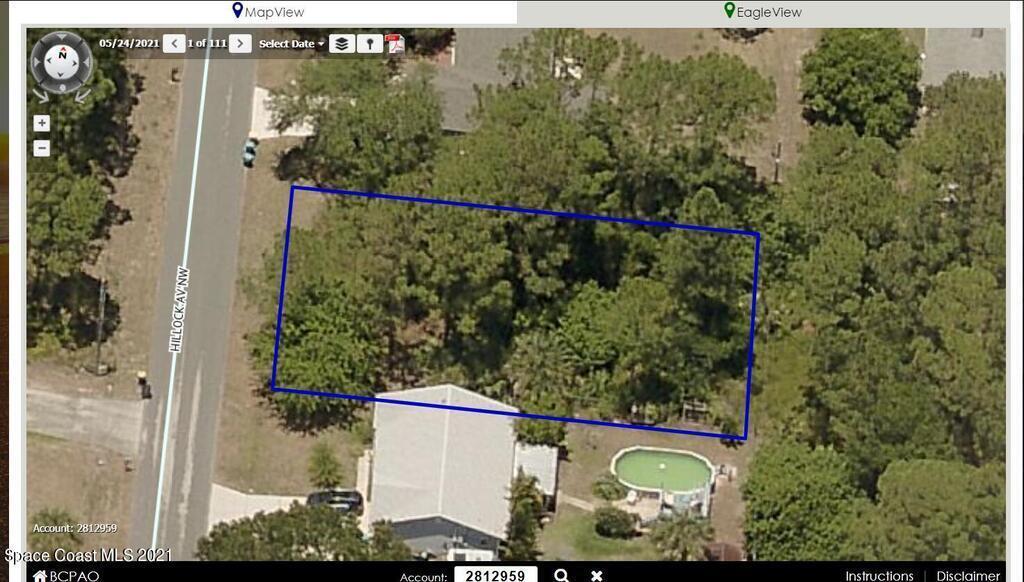Open the BCPAO home link
Image resolution: width=1024 pixels, height=582 pixels.
[x=66, y=575]
